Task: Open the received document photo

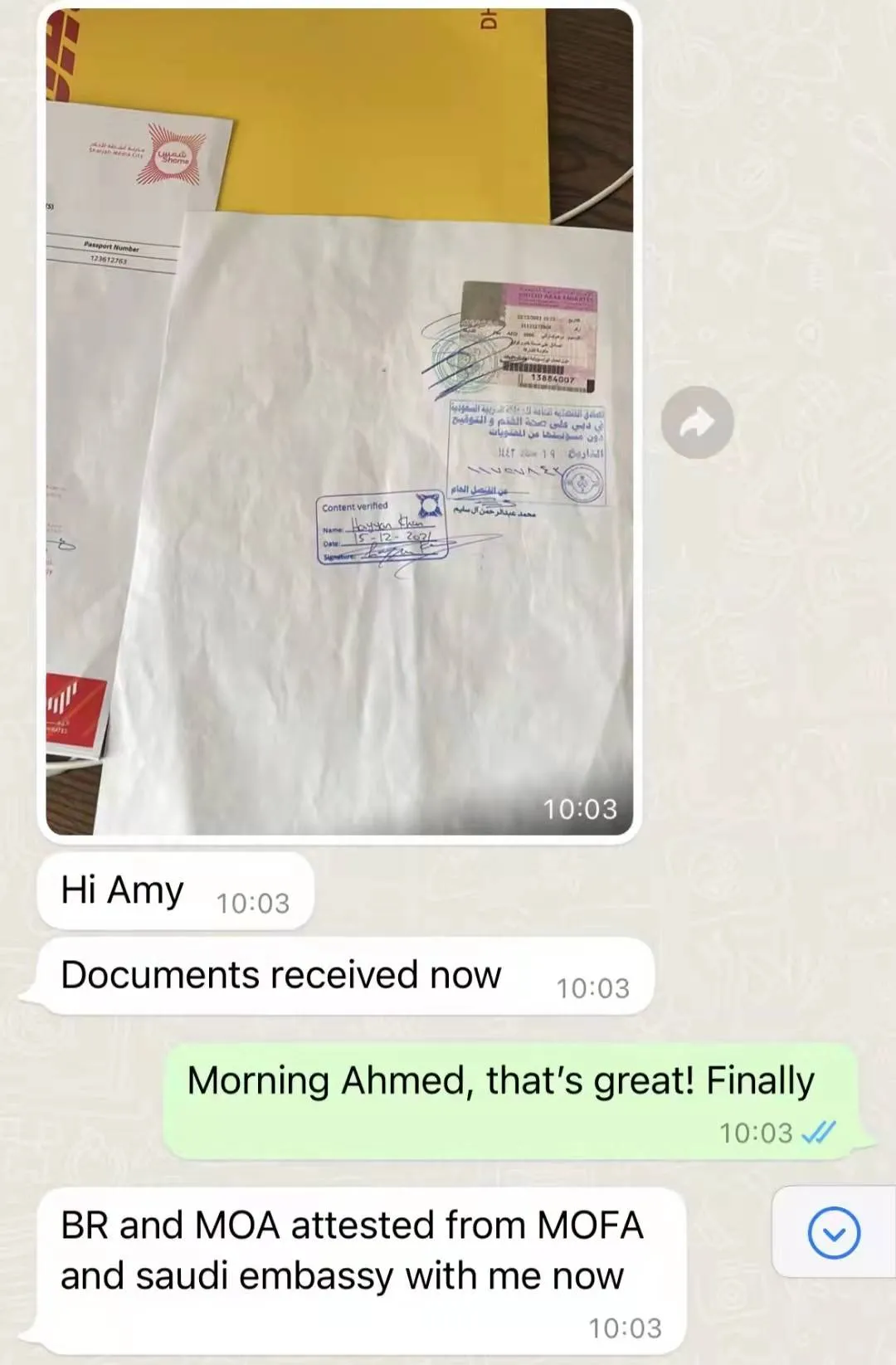Action: tap(338, 422)
